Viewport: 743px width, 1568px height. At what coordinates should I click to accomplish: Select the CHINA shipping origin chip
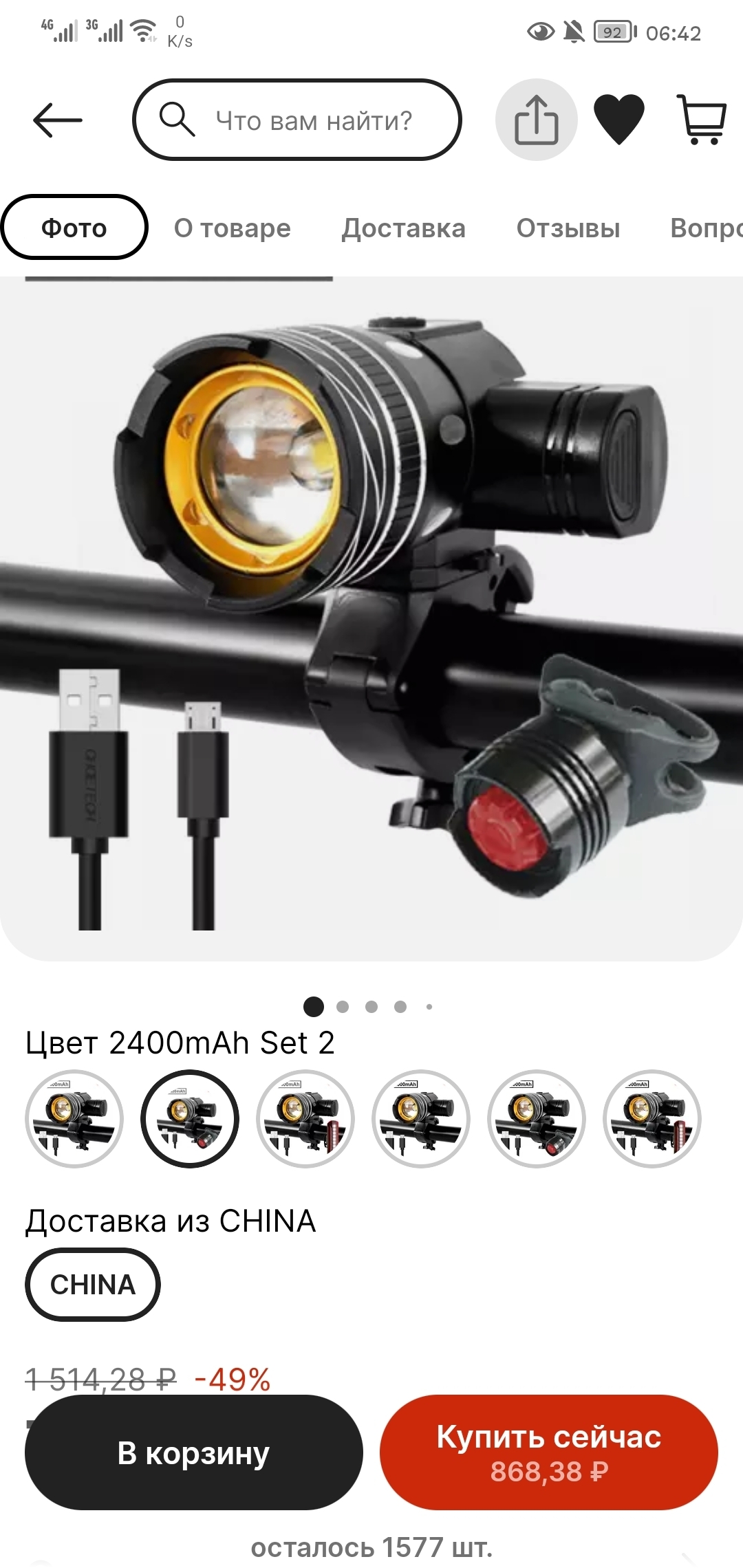click(93, 1284)
